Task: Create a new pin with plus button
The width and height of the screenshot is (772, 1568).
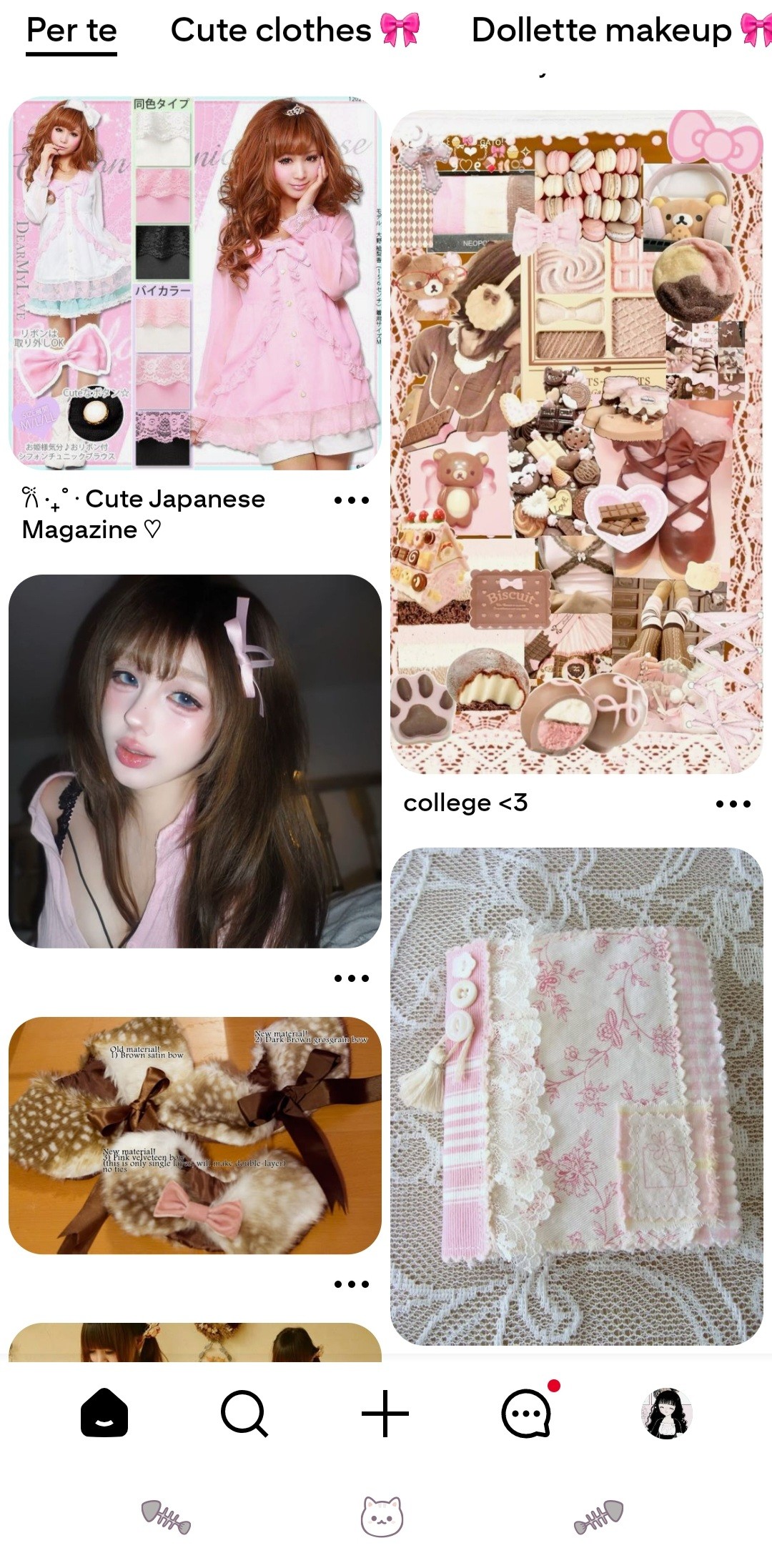Action: coord(385,1413)
